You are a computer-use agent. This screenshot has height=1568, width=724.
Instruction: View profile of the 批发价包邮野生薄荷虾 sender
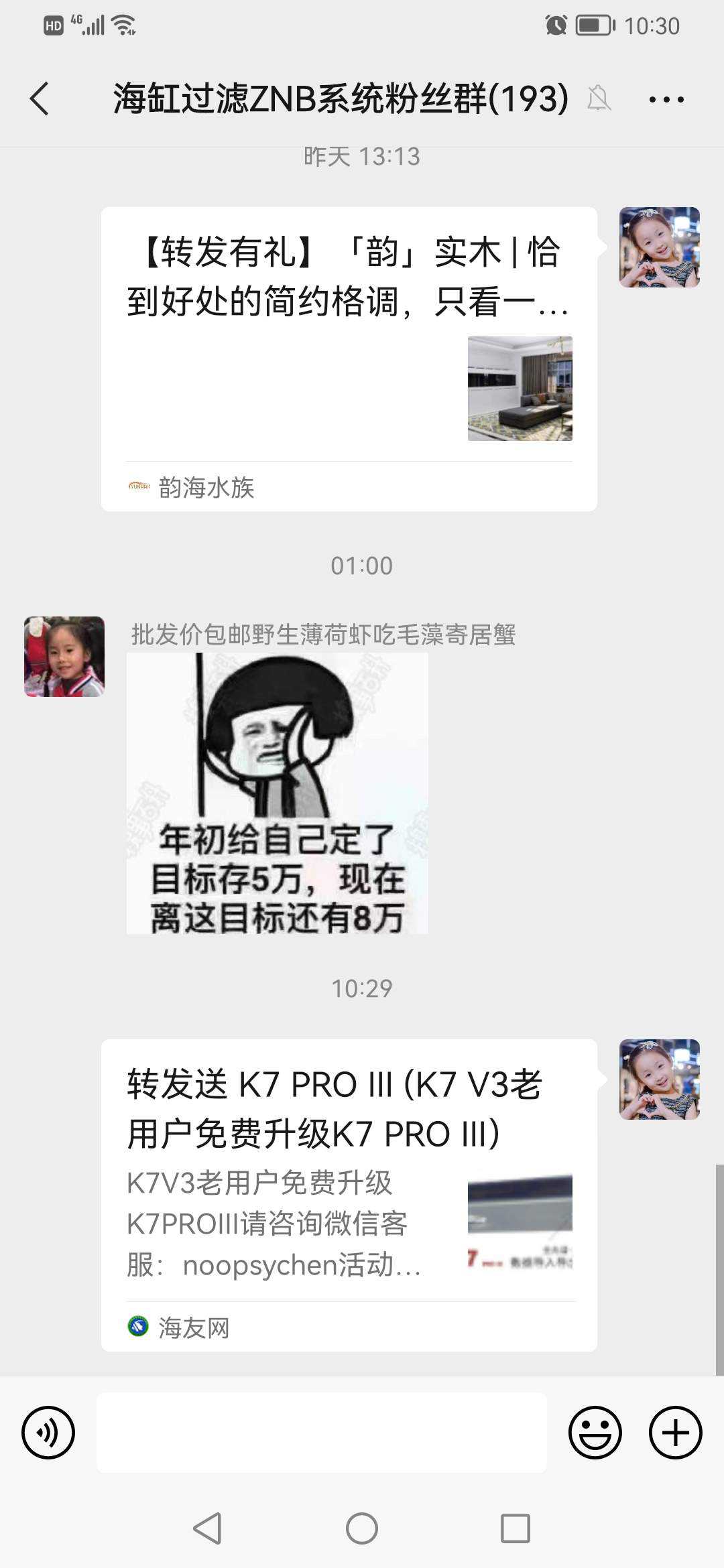click(64, 657)
